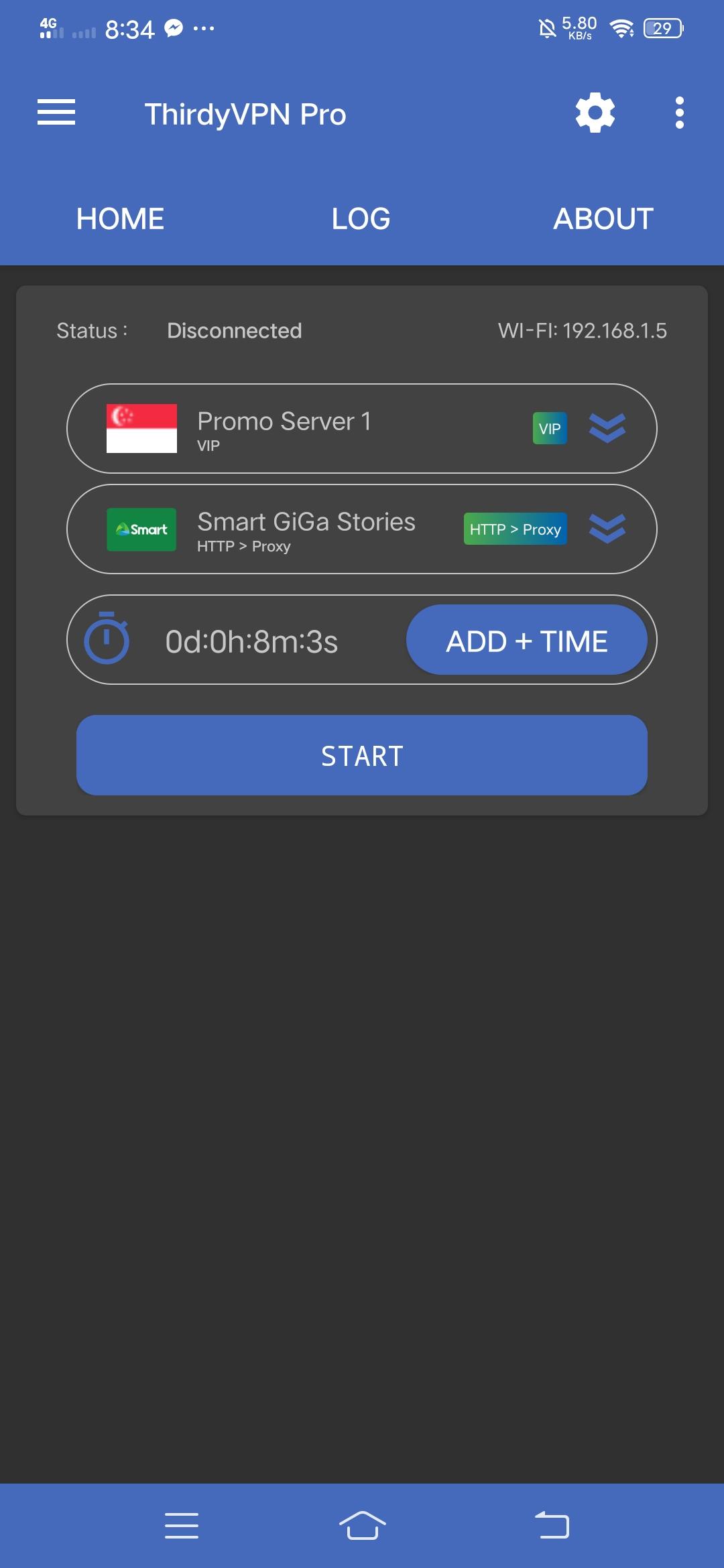
Task: Tap the Singapore flag icon
Action: tap(141, 428)
